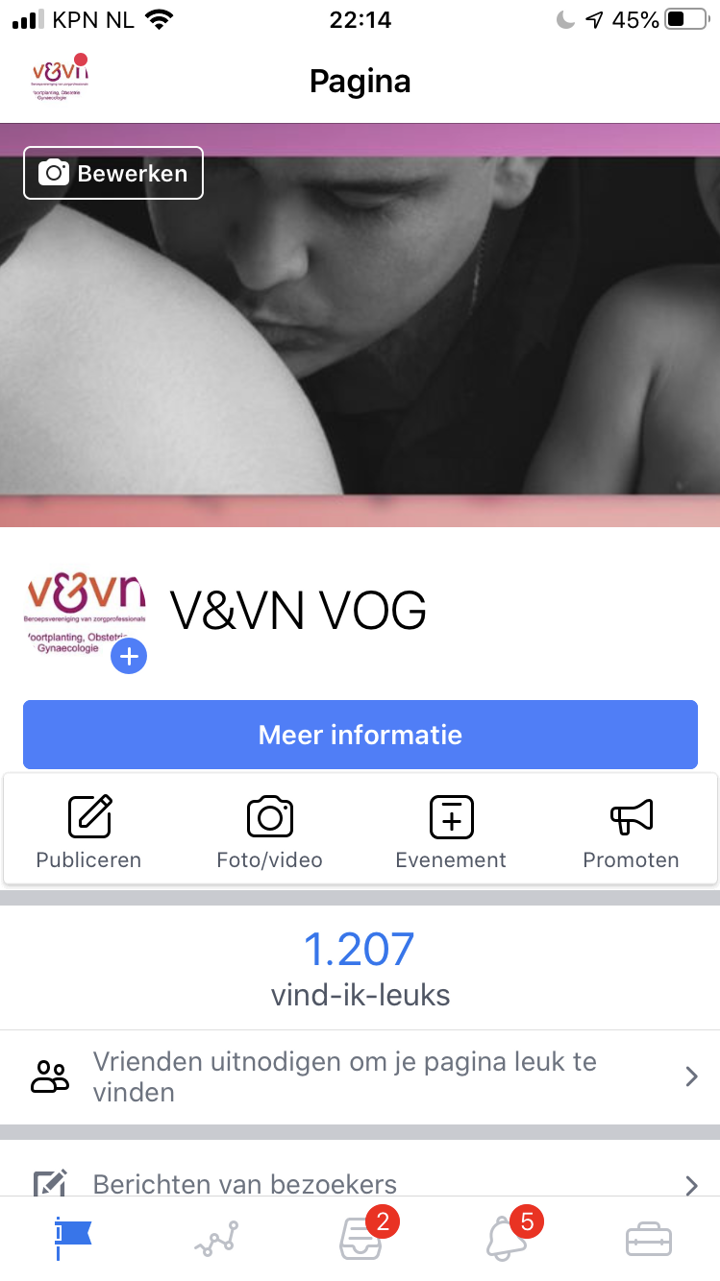Switch to the page flag tab
This screenshot has height=1281, width=720.
(x=73, y=1240)
